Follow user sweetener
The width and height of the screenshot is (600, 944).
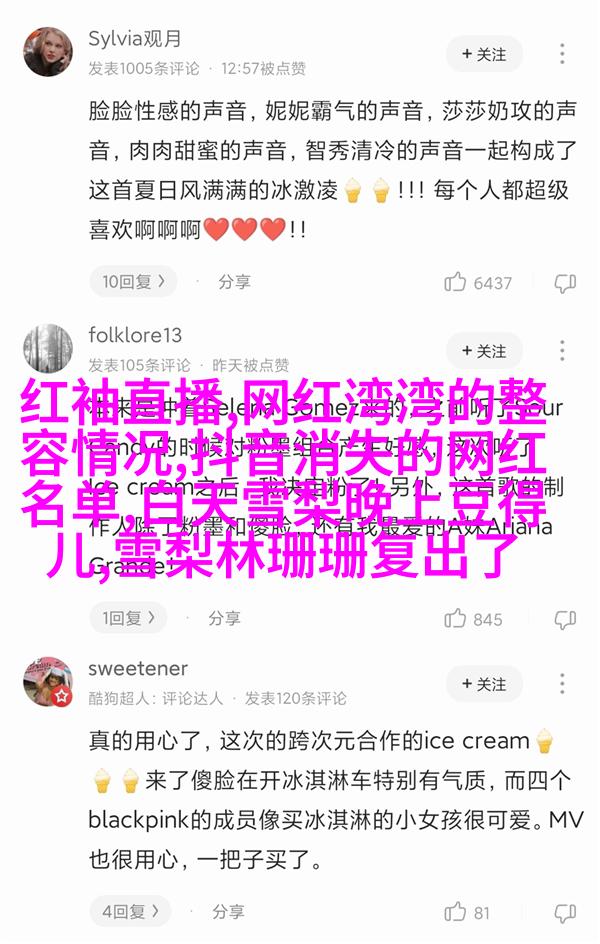483,684
